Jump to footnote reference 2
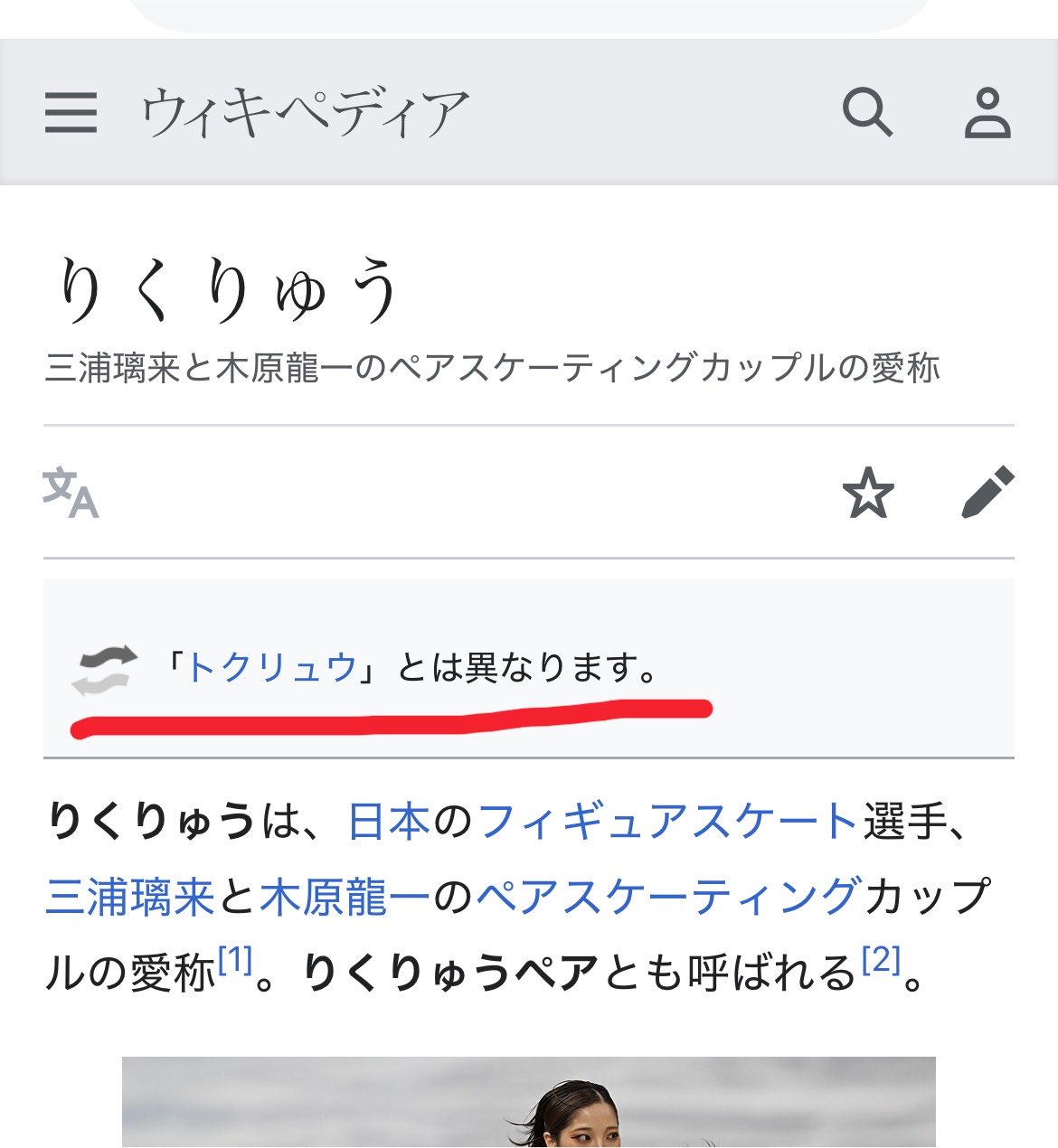The width and height of the screenshot is (1058, 1148). [881, 960]
